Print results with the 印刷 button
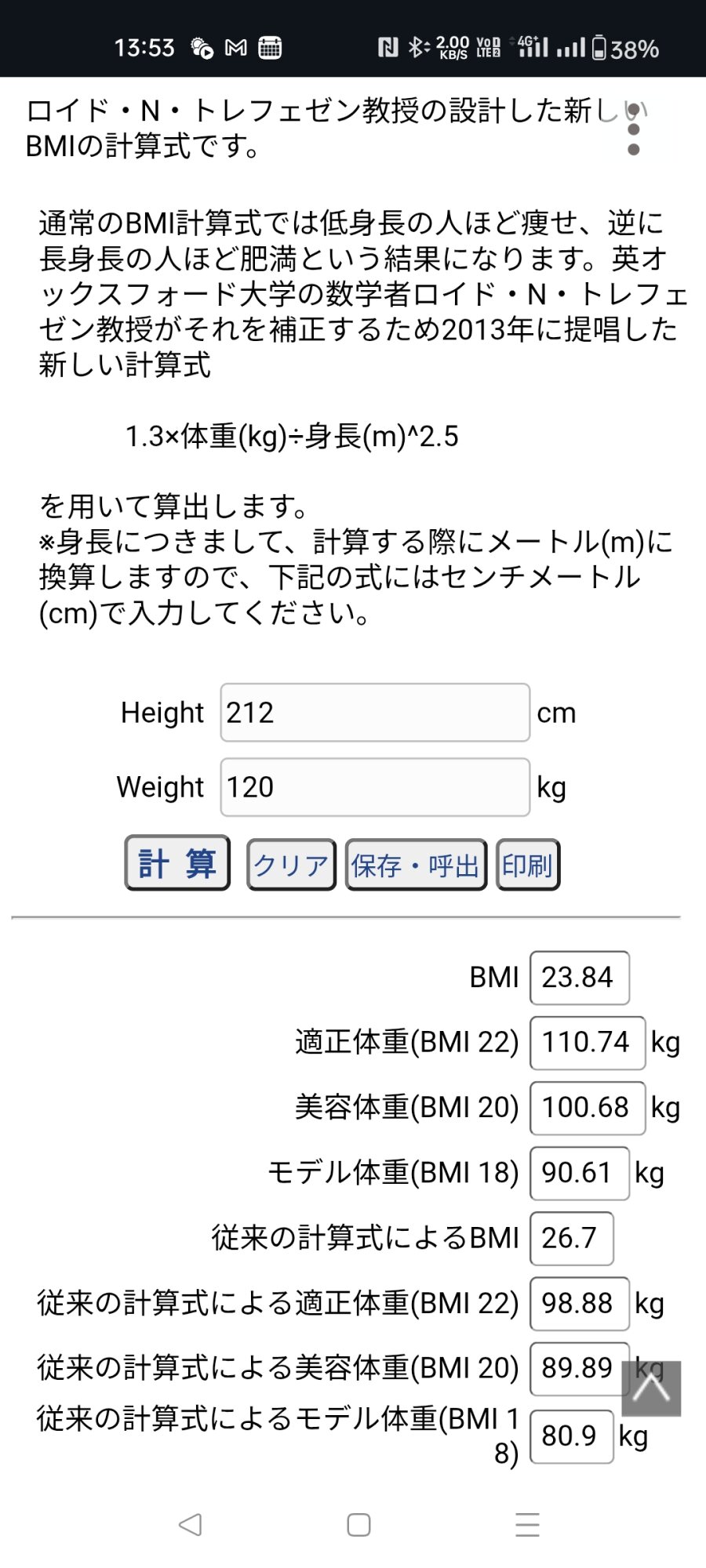Screen dimensions: 706x1568 pos(528,865)
